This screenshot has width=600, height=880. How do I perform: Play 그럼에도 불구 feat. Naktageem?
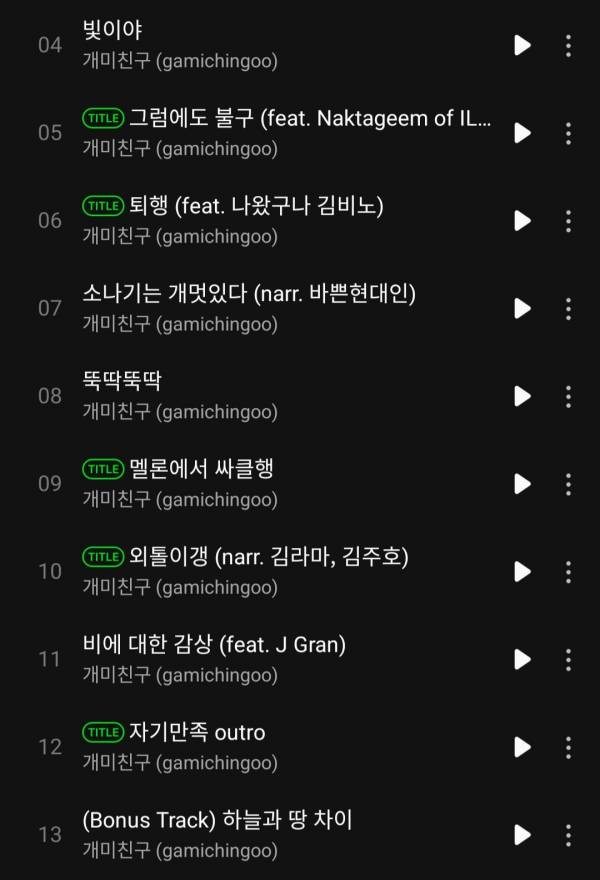coord(522,133)
